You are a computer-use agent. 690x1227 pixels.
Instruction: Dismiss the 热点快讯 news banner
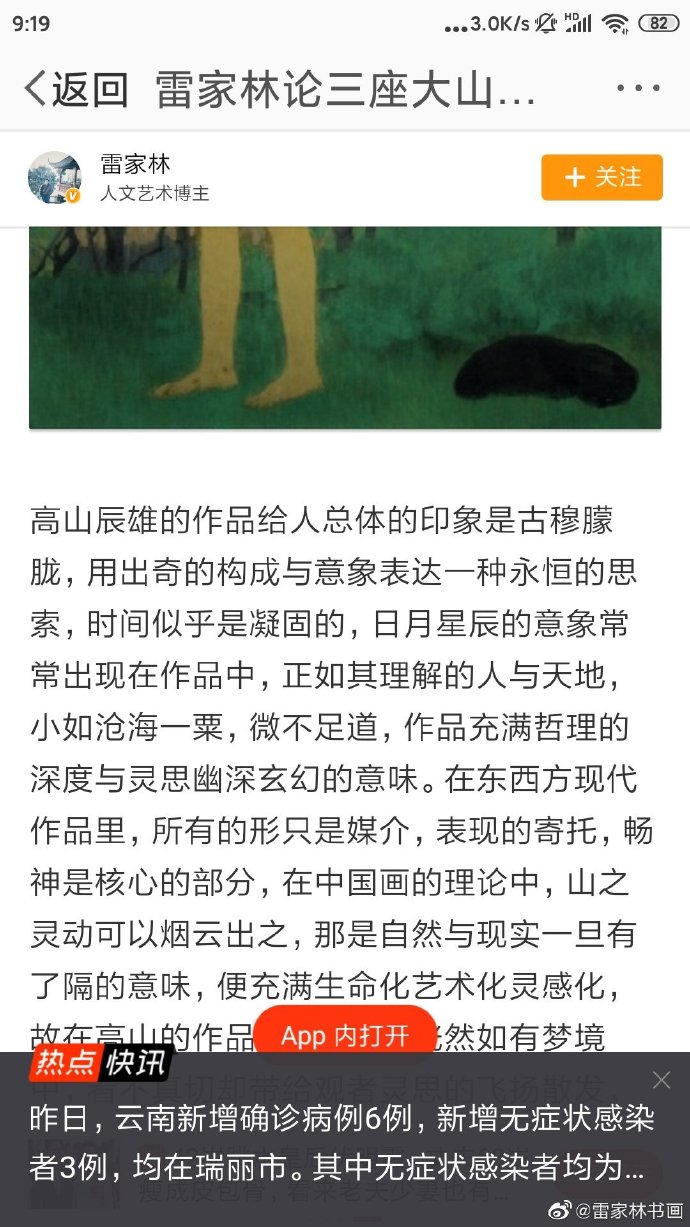pos(661,1079)
